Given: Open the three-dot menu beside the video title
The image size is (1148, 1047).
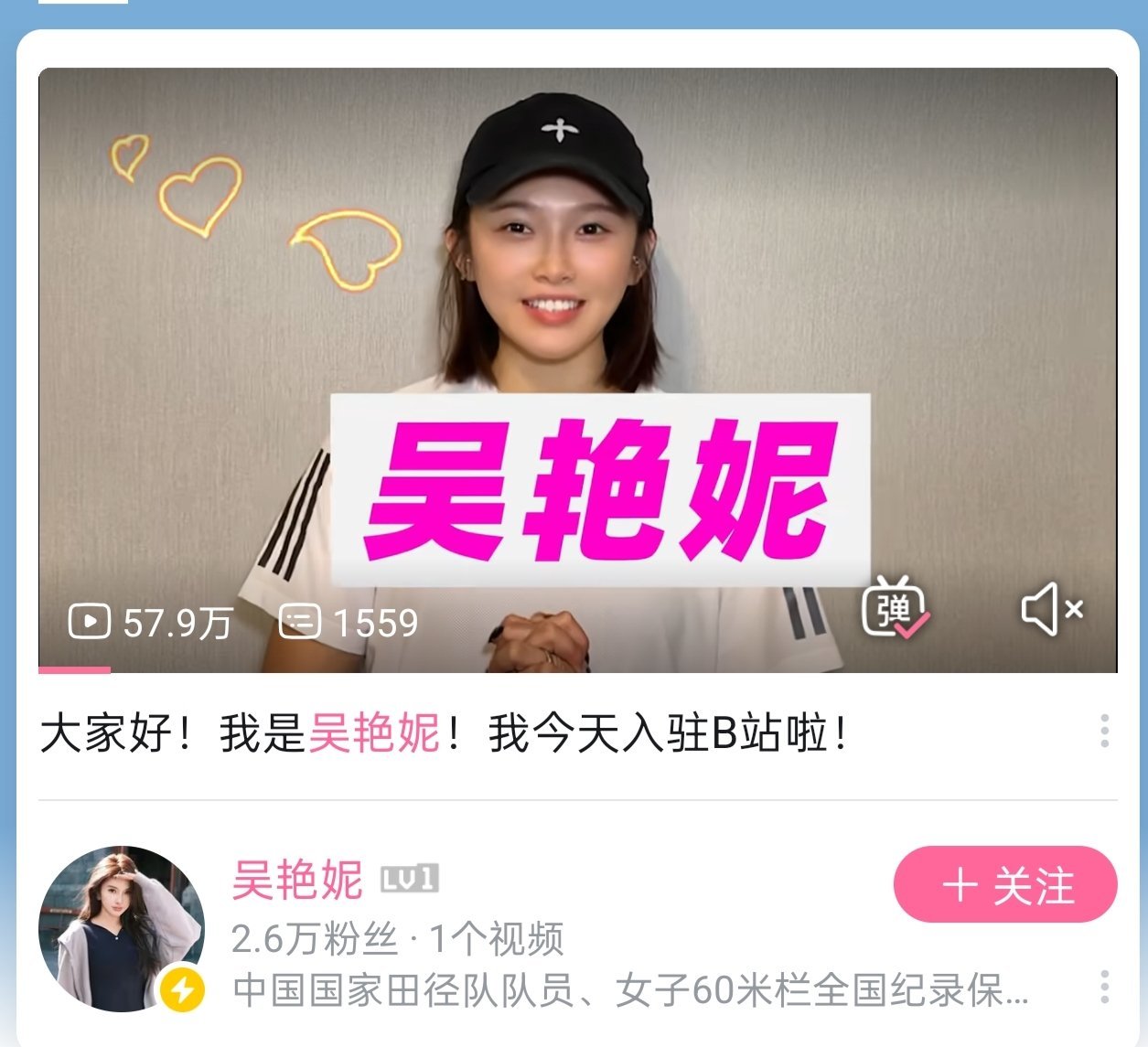Looking at the screenshot, I should 1104,731.
